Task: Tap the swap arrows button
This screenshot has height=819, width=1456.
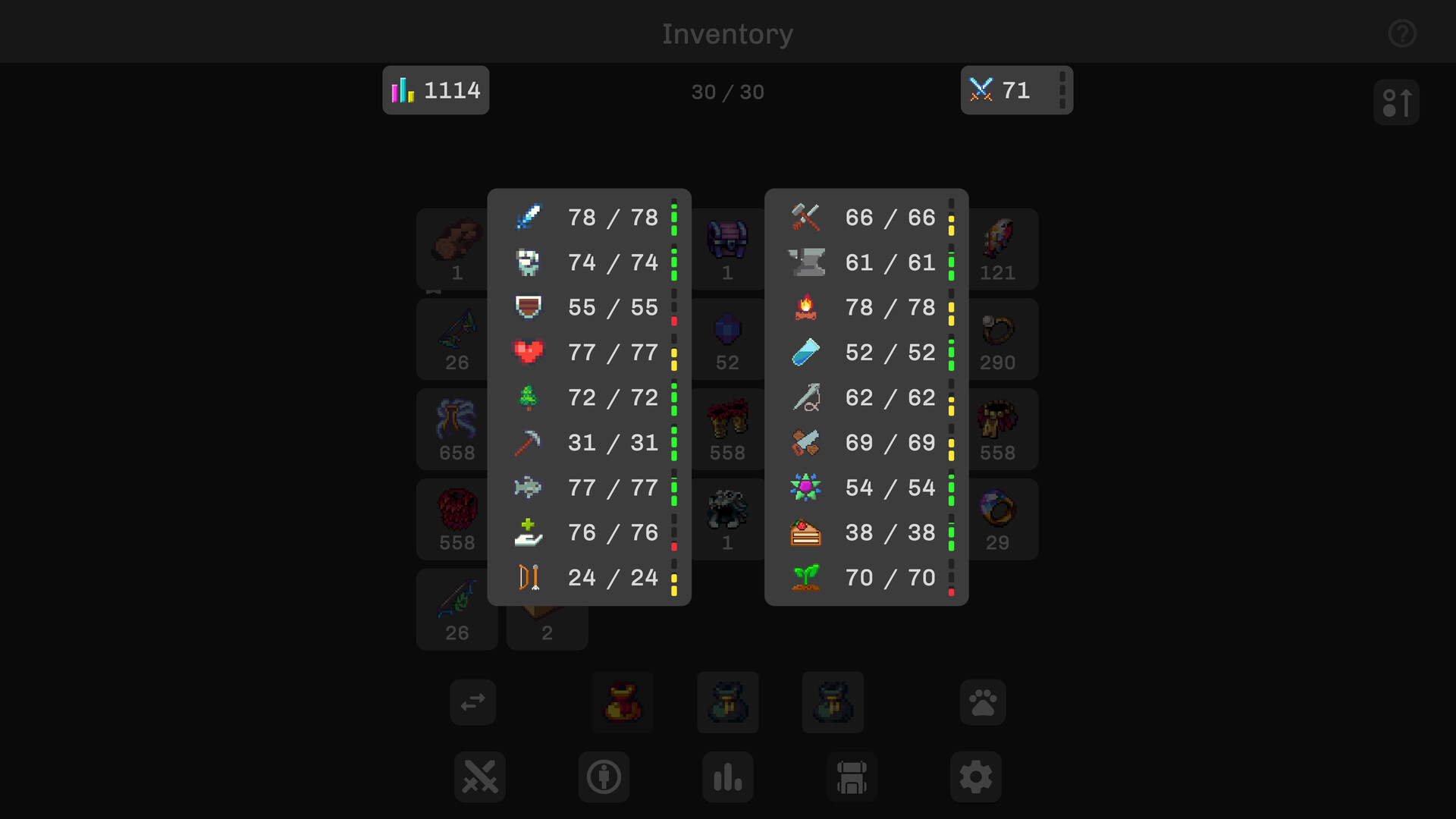Action: point(472,702)
